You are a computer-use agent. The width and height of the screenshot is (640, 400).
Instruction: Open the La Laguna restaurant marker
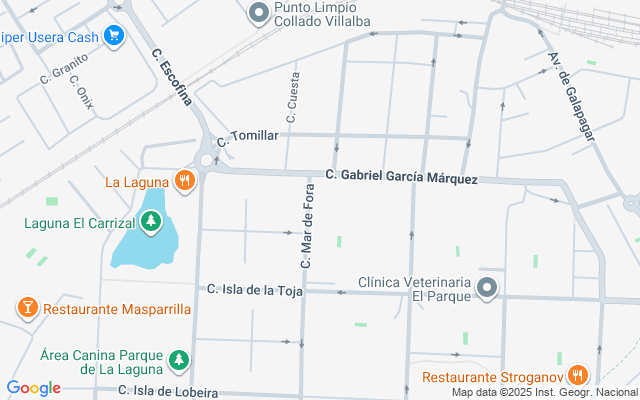184,181
